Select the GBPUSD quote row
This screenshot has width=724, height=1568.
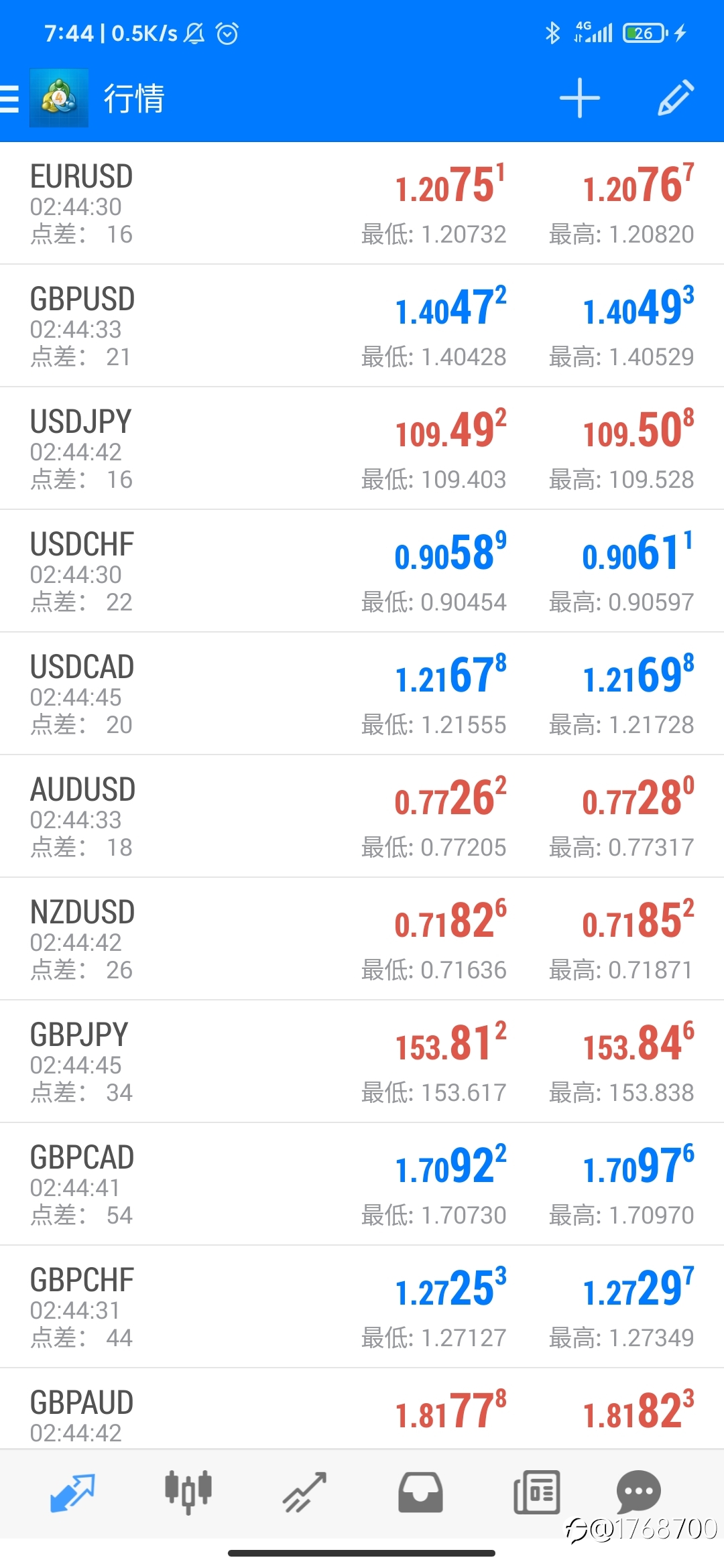(362, 326)
